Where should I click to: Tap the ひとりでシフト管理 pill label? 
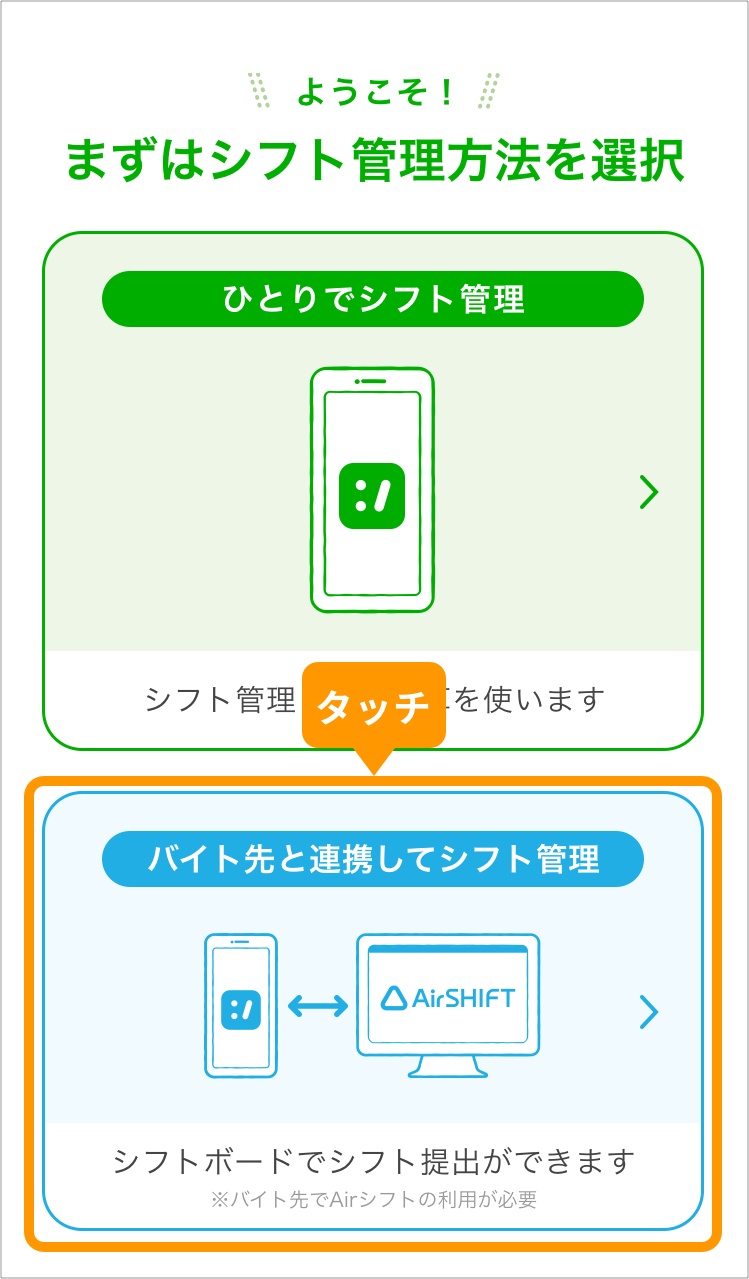(x=372, y=297)
